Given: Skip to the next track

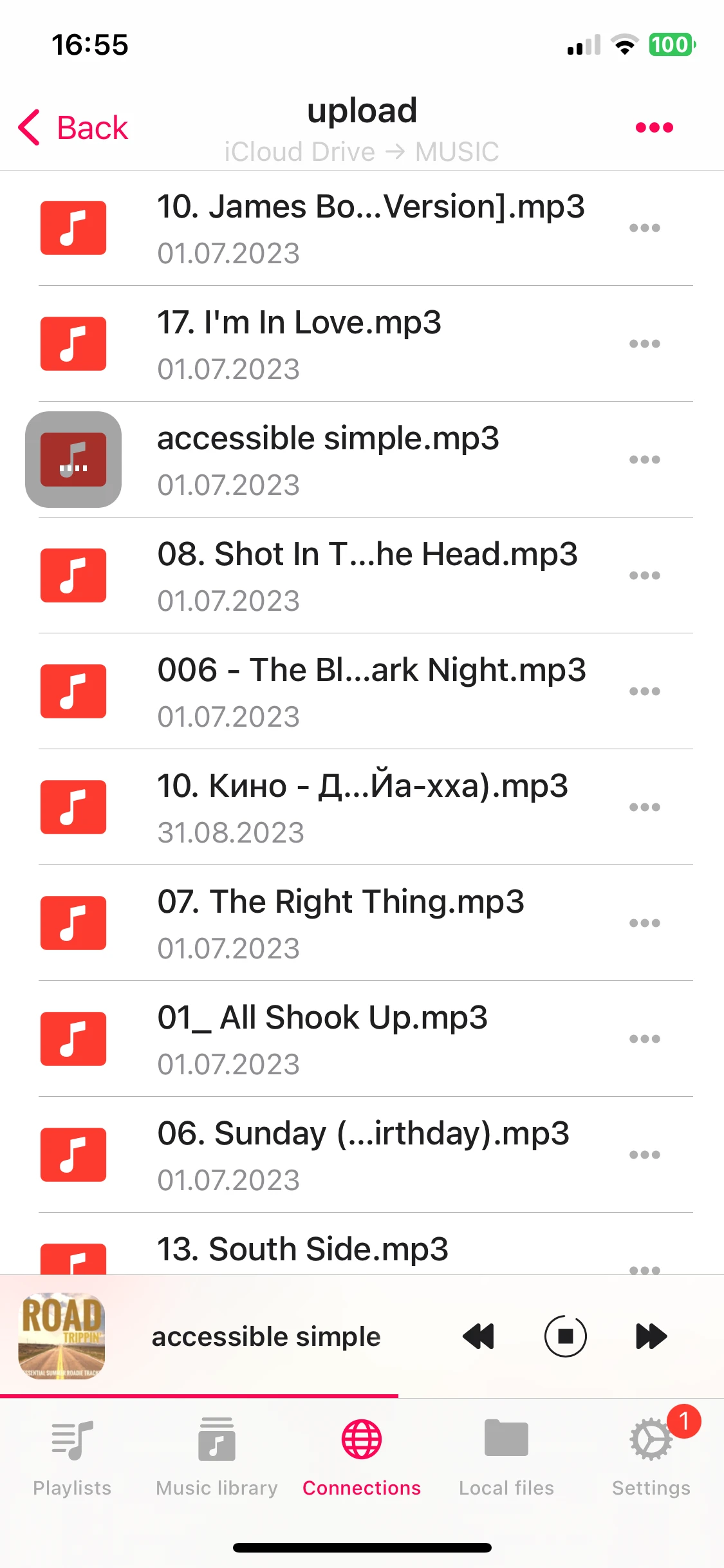Looking at the screenshot, I should click(x=651, y=1336).
